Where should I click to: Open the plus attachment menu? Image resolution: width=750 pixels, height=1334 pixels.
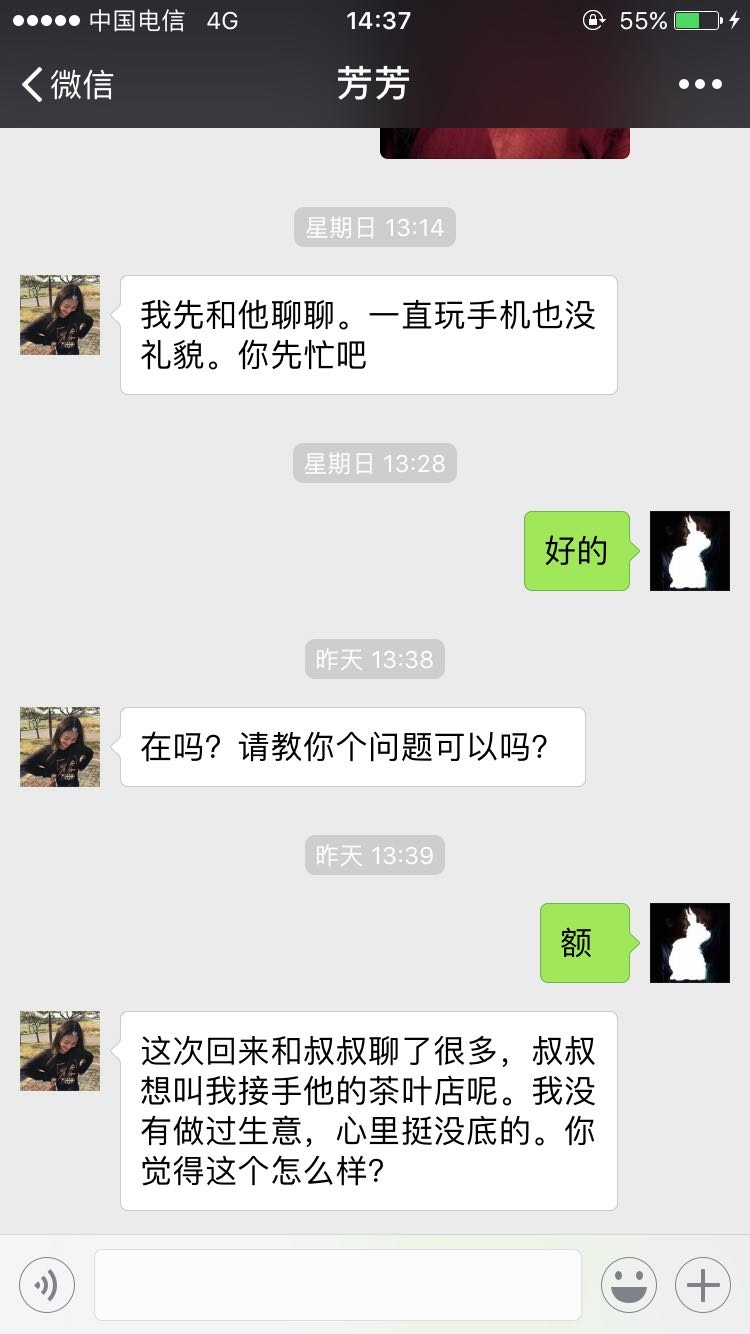(703, 1285)
